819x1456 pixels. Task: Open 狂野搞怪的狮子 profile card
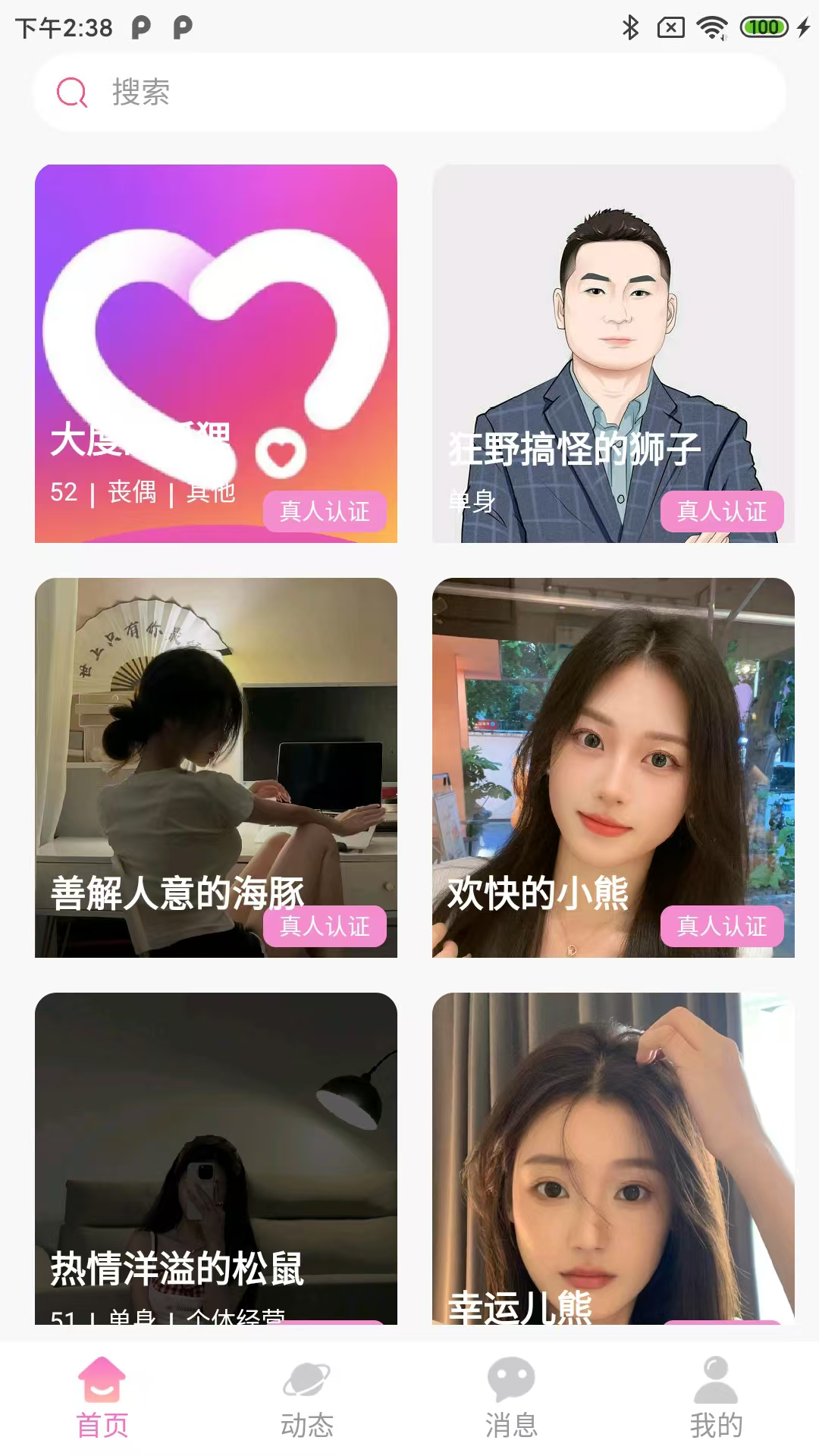point(613,353)
